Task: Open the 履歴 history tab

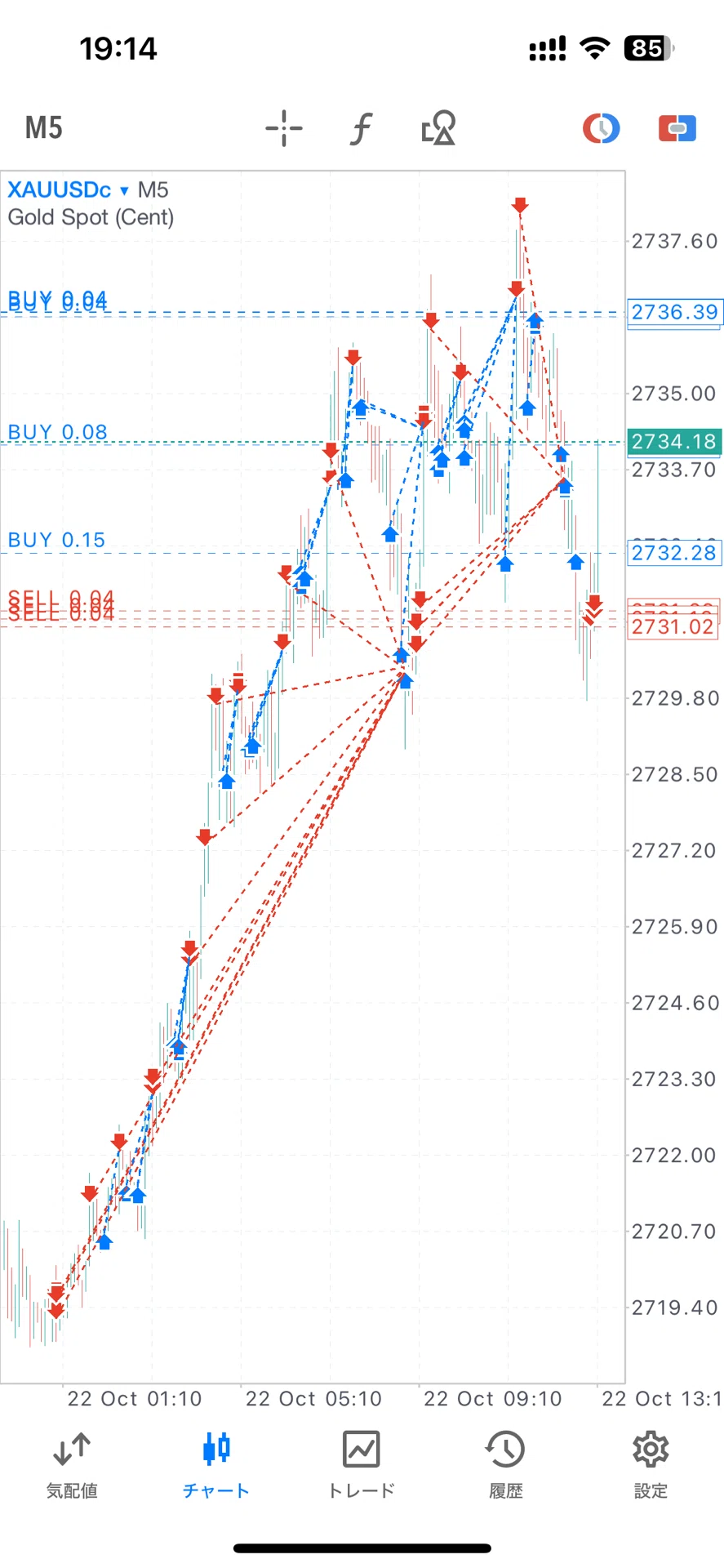Action: [x=505, y=1465]
